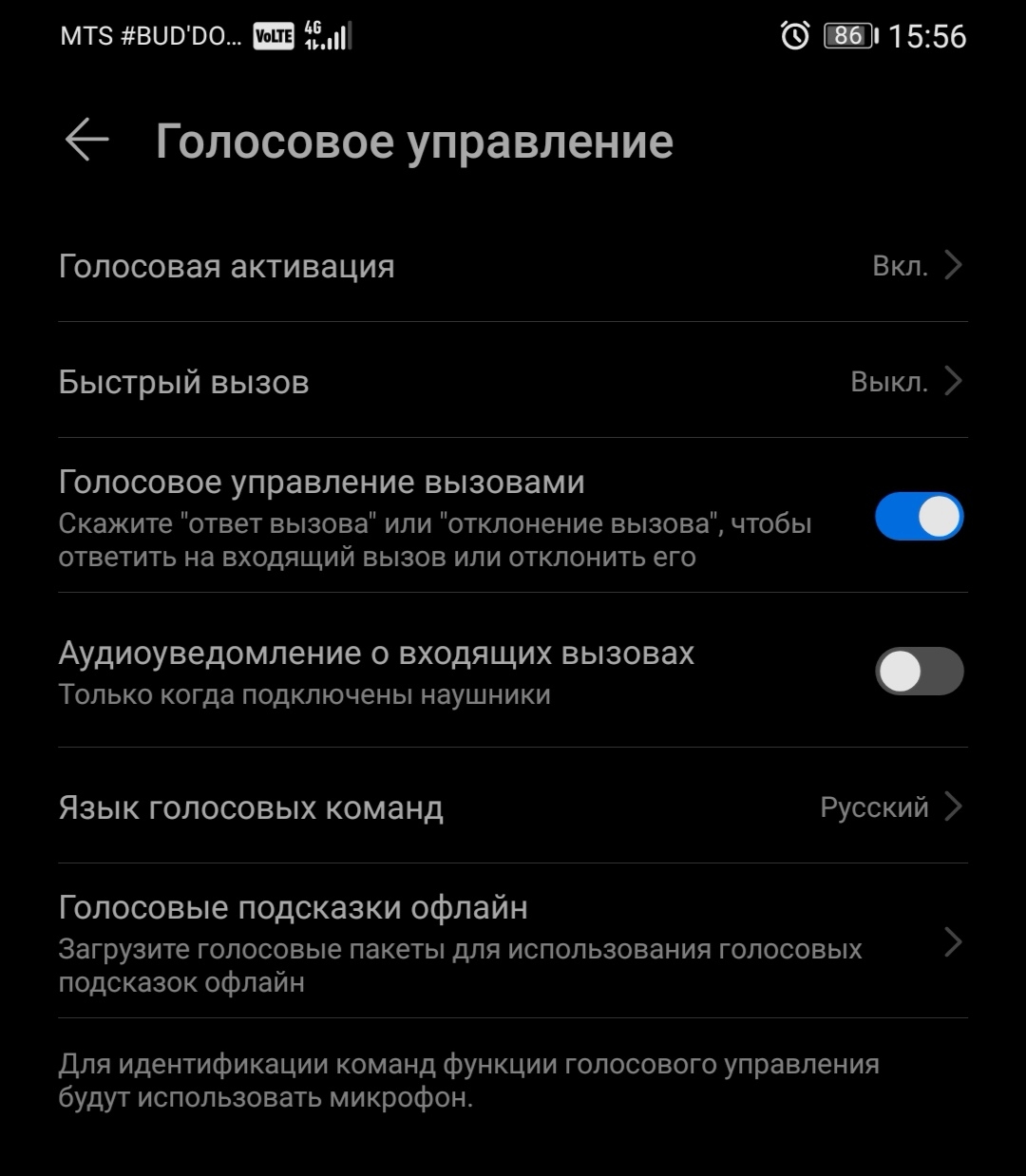Image resolution: width=1026 pixels, height=1176 pixels.
Task: Open Быстрый вызов settings
Action: coord(513,382)
